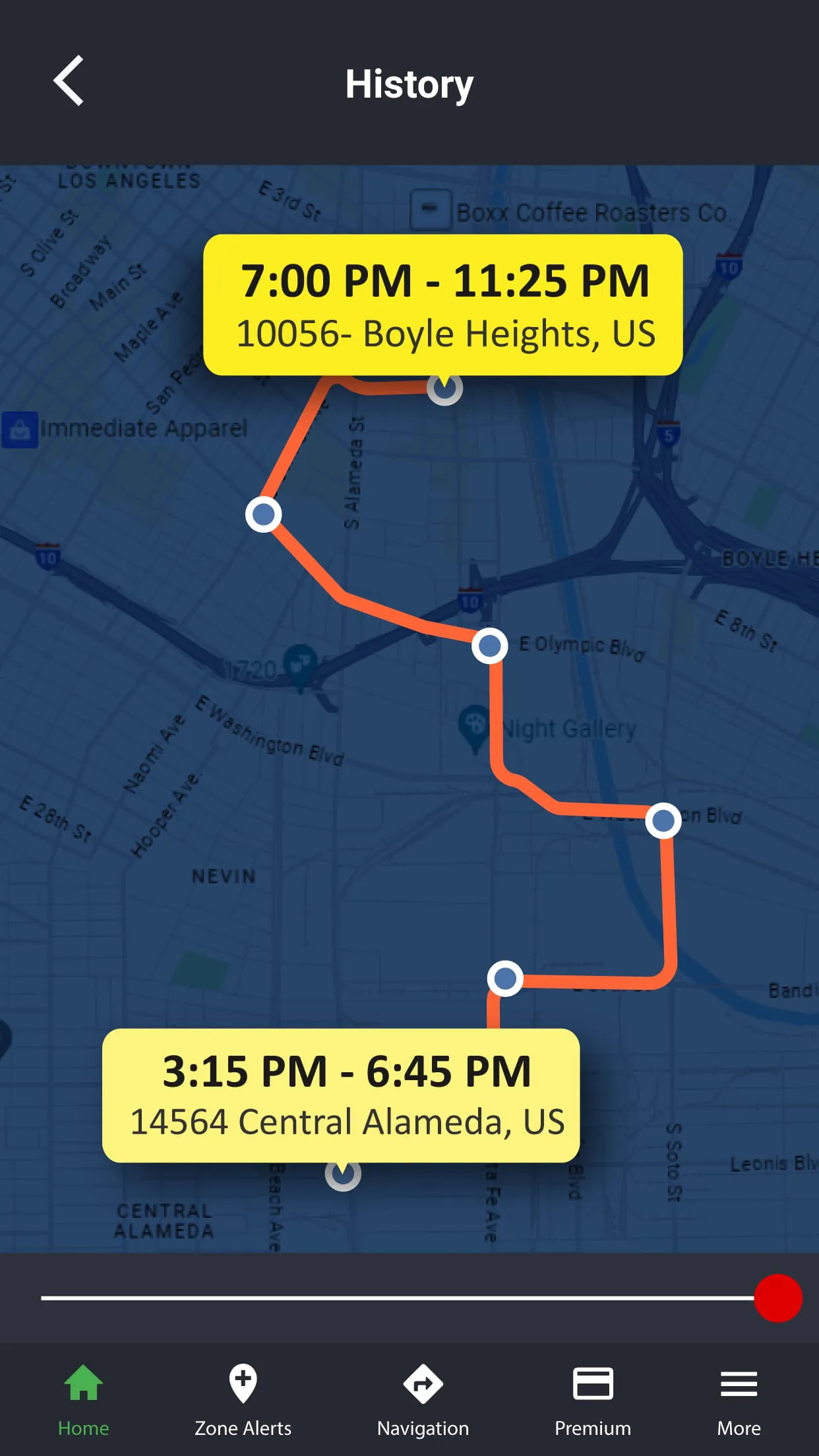Select the History title header
The height and width of the screenshot is (1456, 819).
point(408,84)
